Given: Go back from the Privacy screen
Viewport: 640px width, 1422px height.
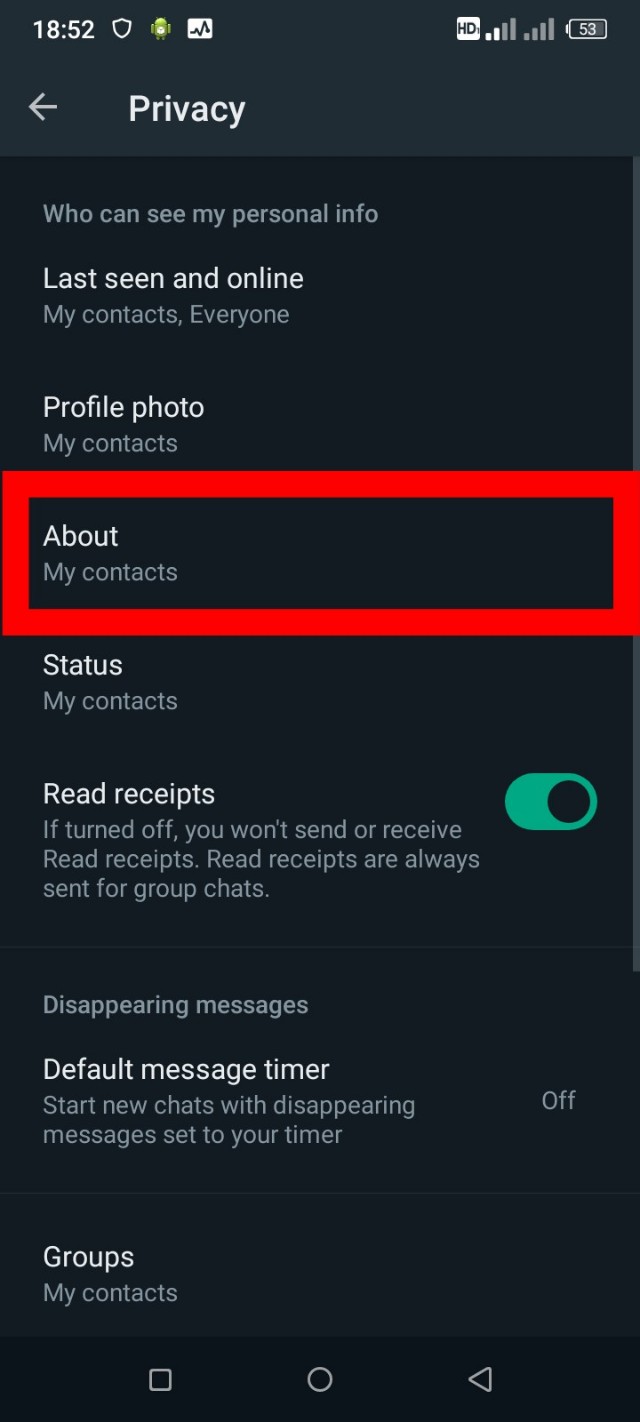Looking at the screenshot, I should pos(43,108).
